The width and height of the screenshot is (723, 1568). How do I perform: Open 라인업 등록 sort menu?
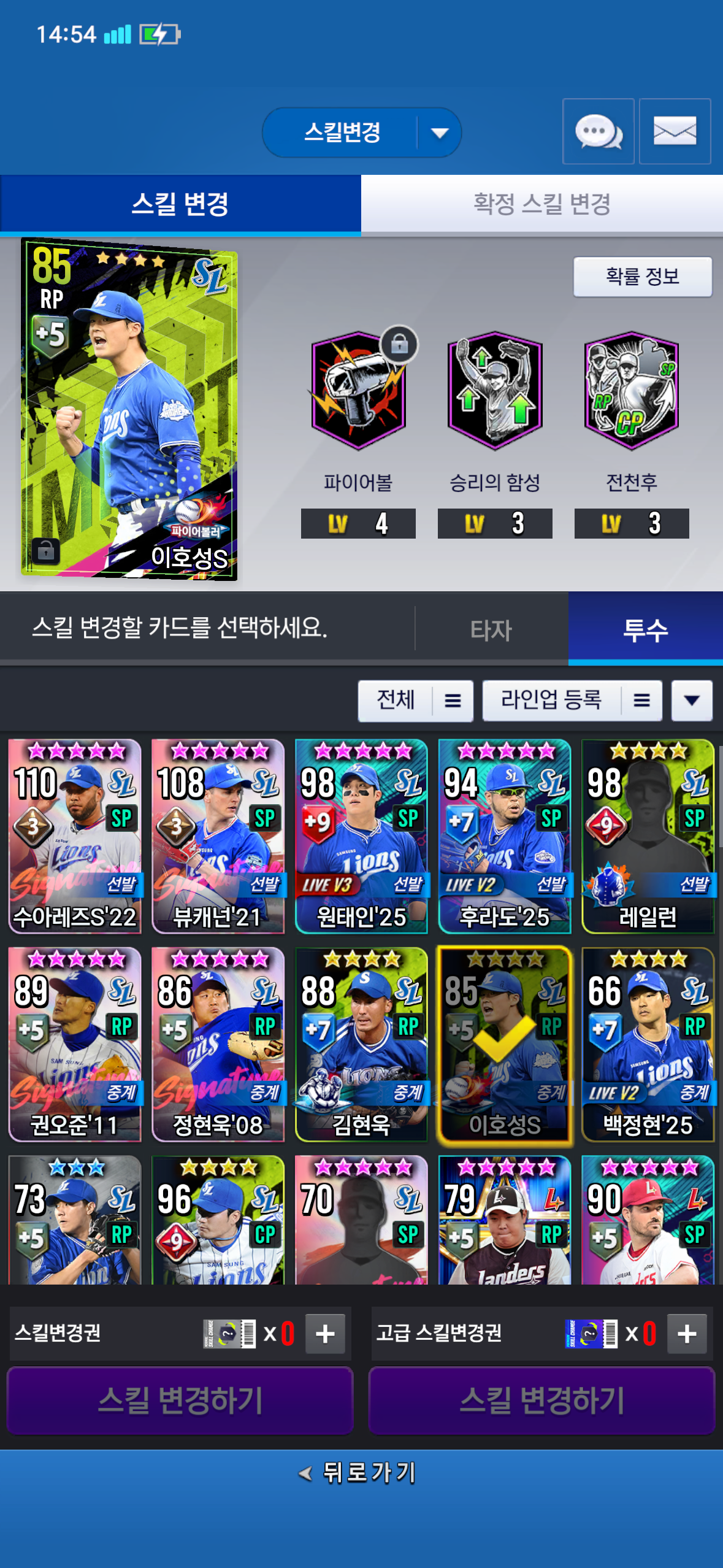coord(572,701)
